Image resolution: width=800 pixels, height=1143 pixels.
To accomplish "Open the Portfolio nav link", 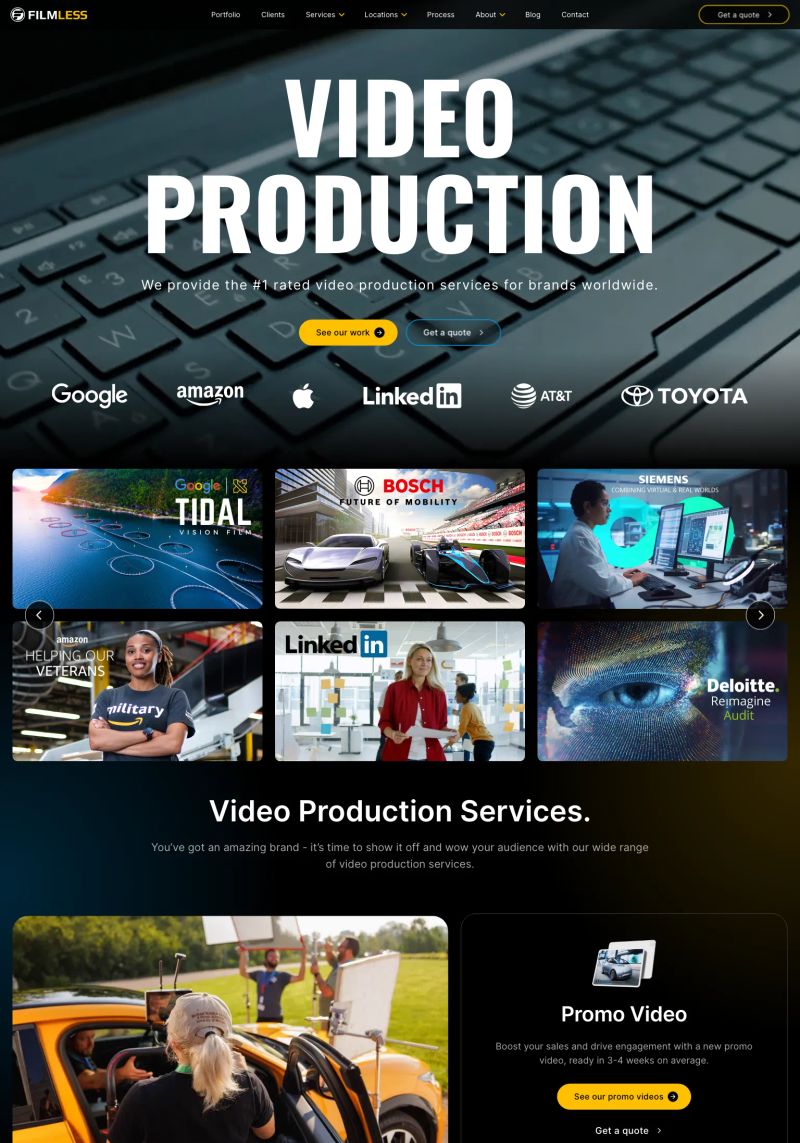I will [225, 15].
